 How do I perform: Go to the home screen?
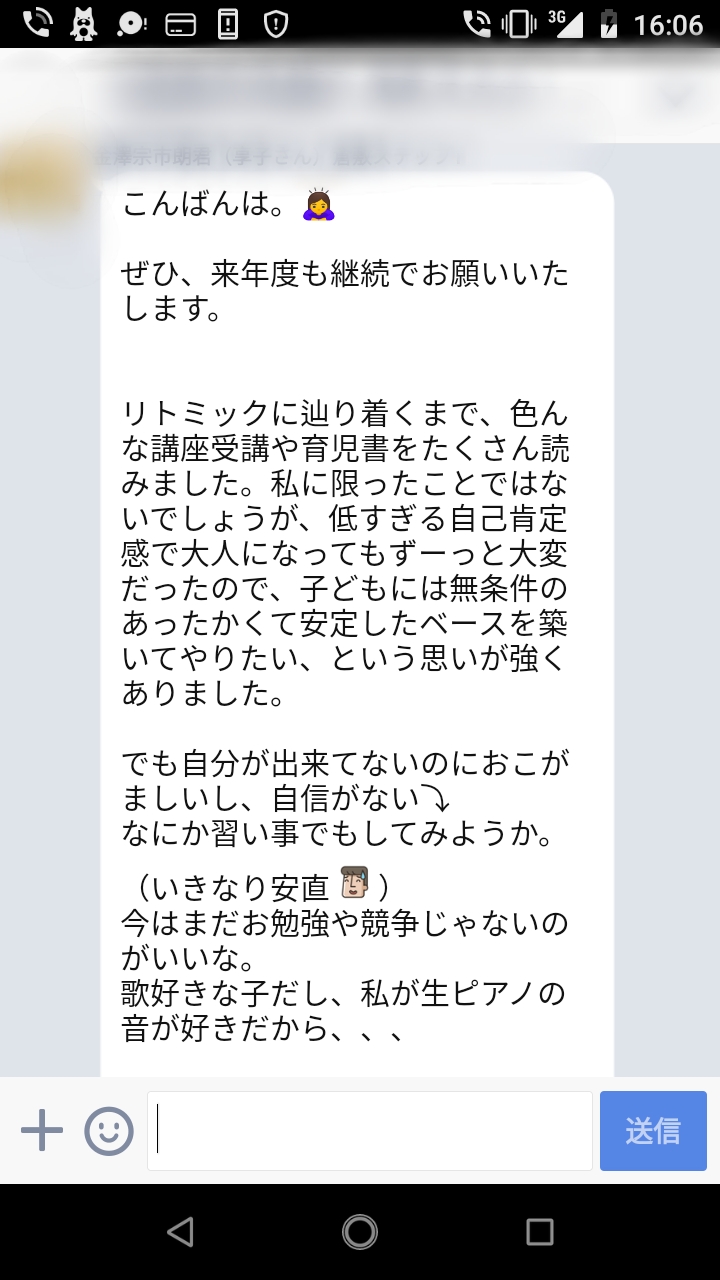pos(360,1231)
